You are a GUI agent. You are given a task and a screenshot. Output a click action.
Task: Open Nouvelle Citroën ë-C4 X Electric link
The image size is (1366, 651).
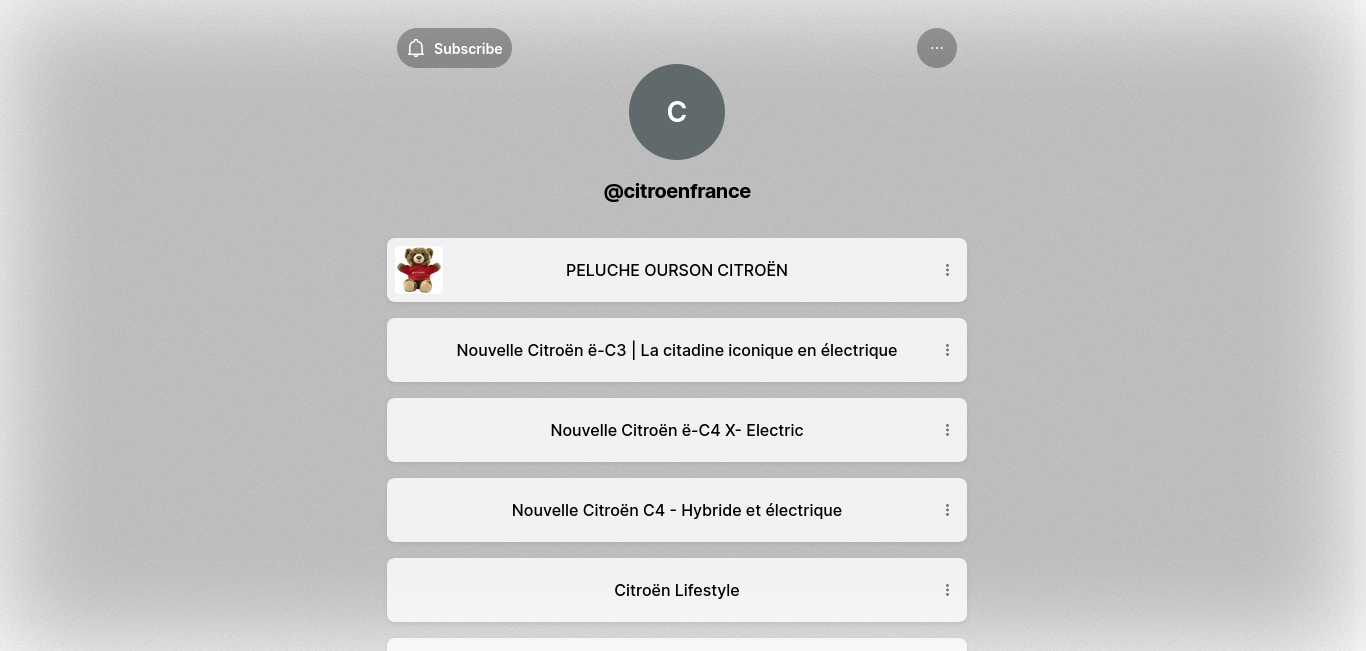coord(676,430)
